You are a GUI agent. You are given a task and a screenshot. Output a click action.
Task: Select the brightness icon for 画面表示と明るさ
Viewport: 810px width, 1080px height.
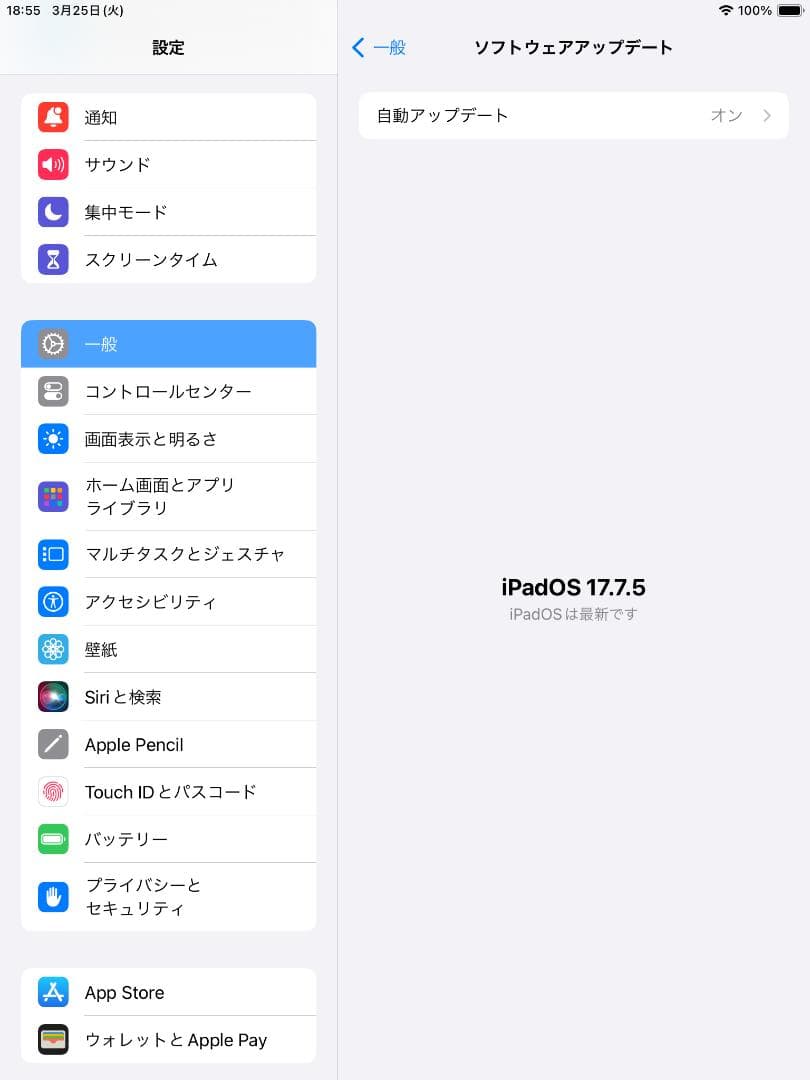53,438
